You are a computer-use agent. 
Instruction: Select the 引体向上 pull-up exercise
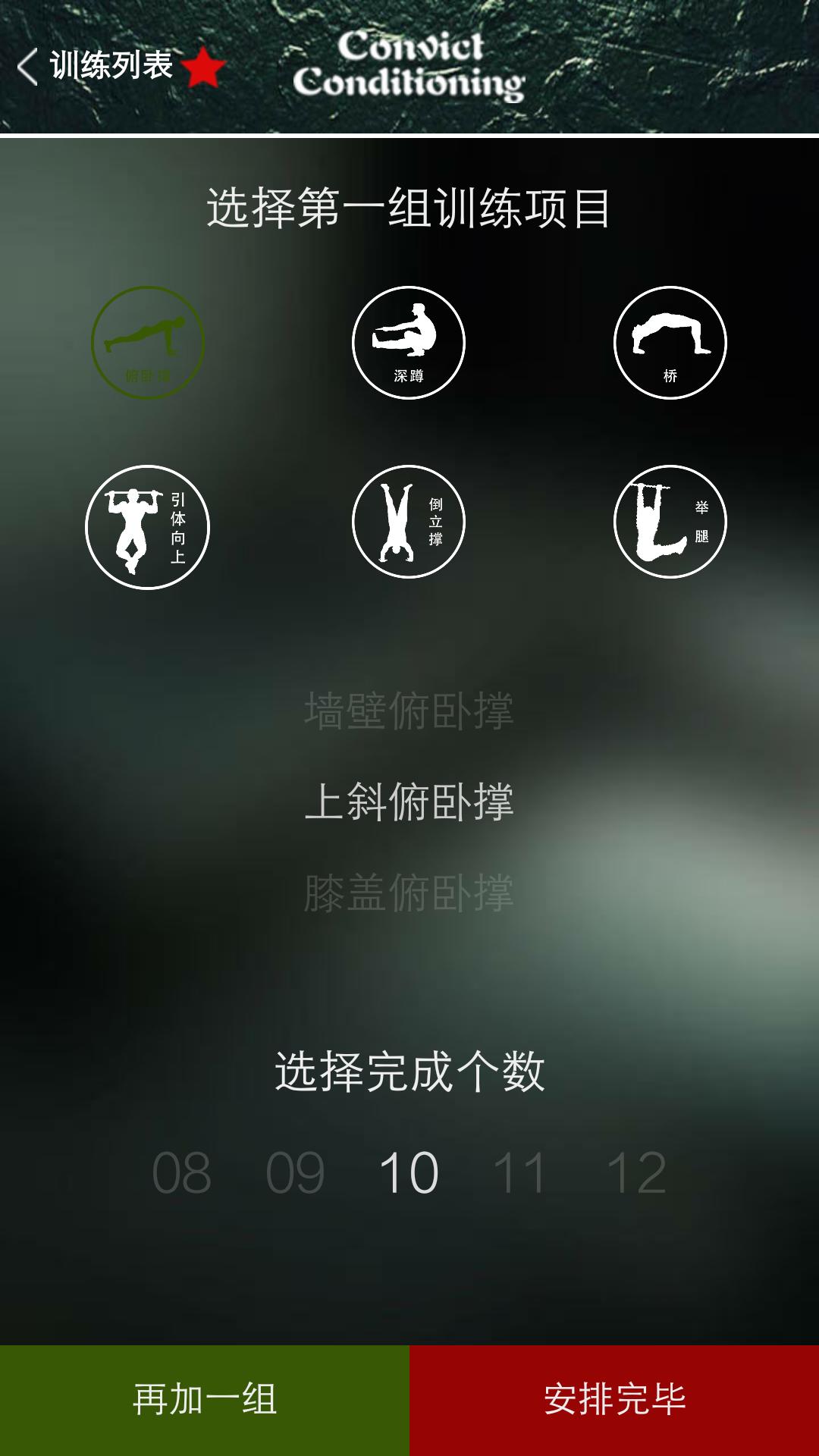point(148,527)
